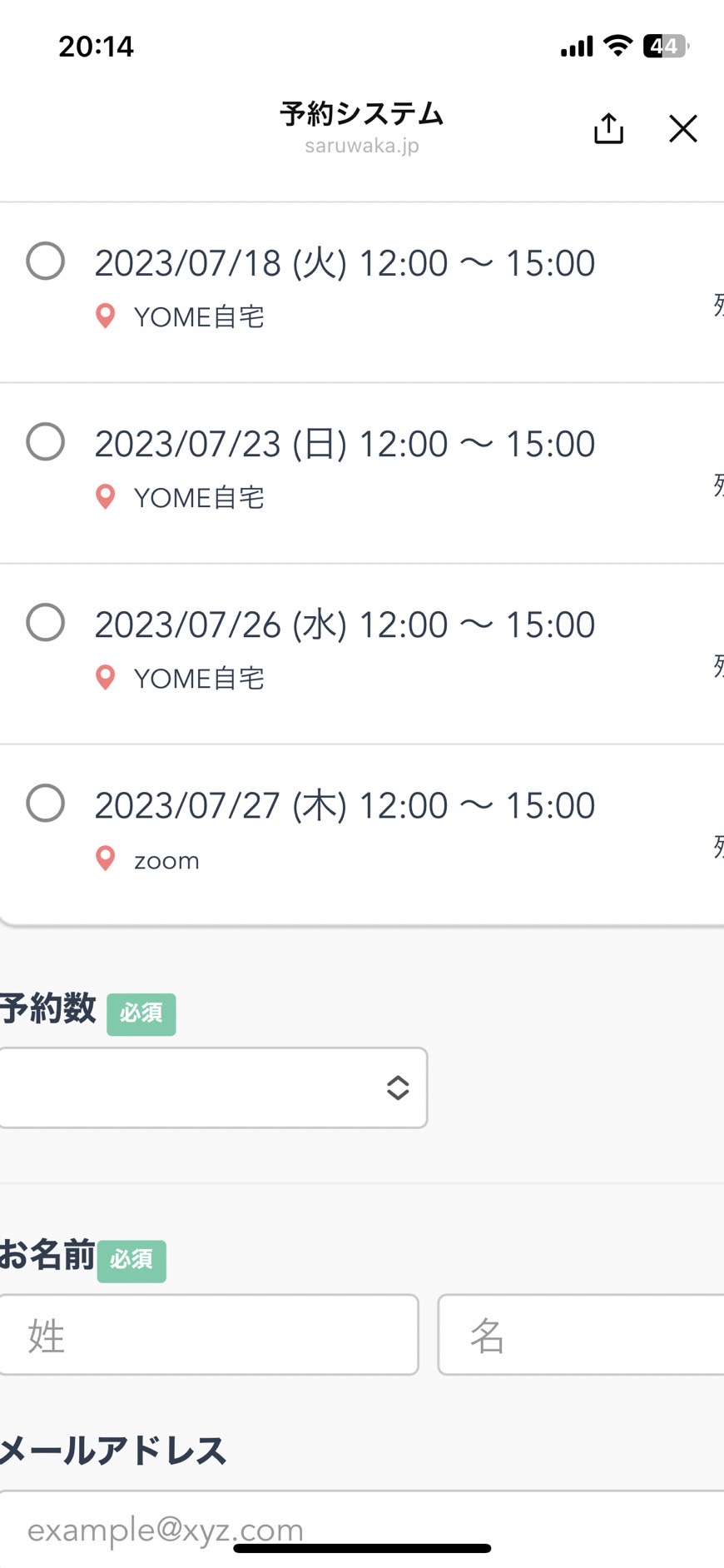
Task: Enter the メールアドレス email field
Action: pyautogui.click(x=362, y=1529)
